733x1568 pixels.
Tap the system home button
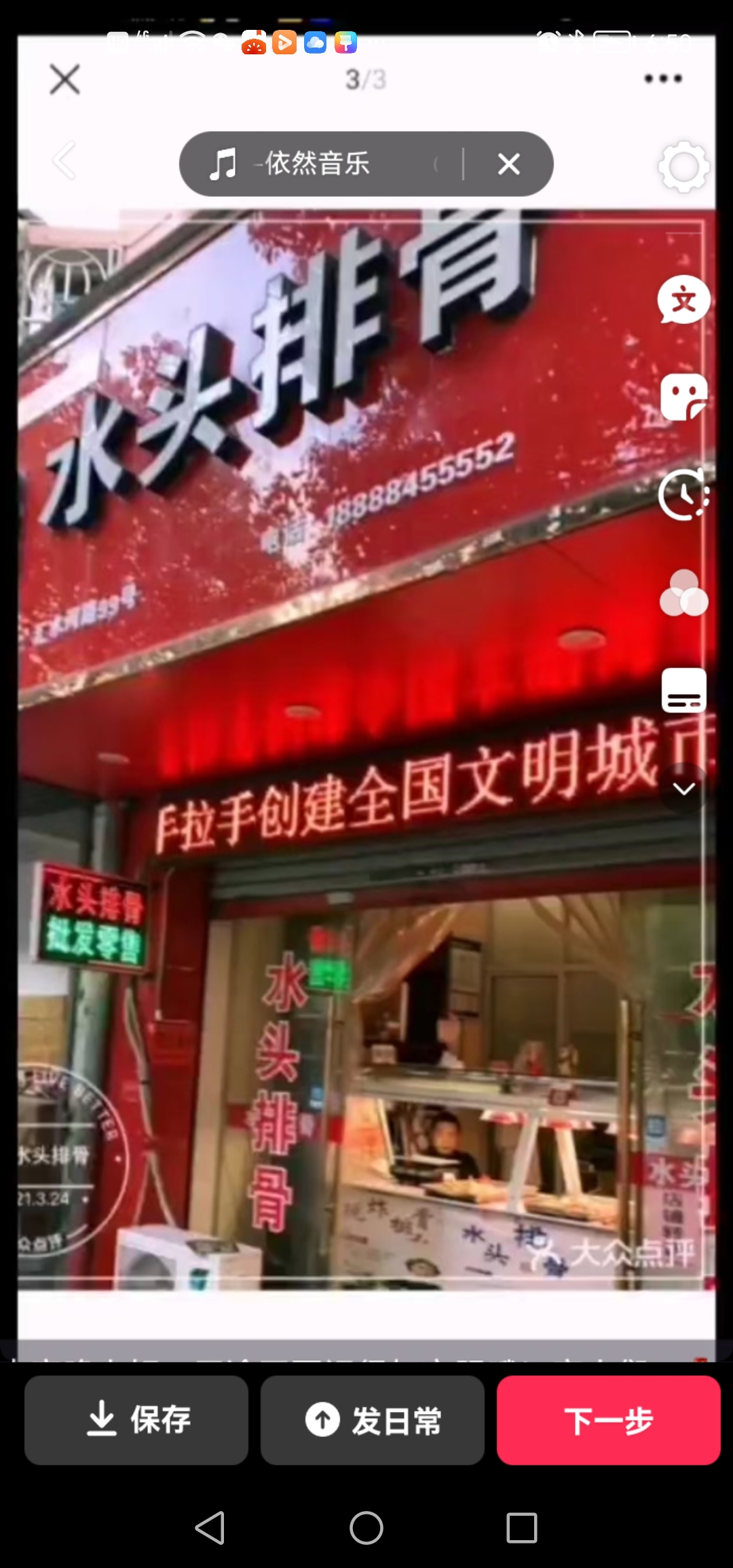(x=366, y=1528)
